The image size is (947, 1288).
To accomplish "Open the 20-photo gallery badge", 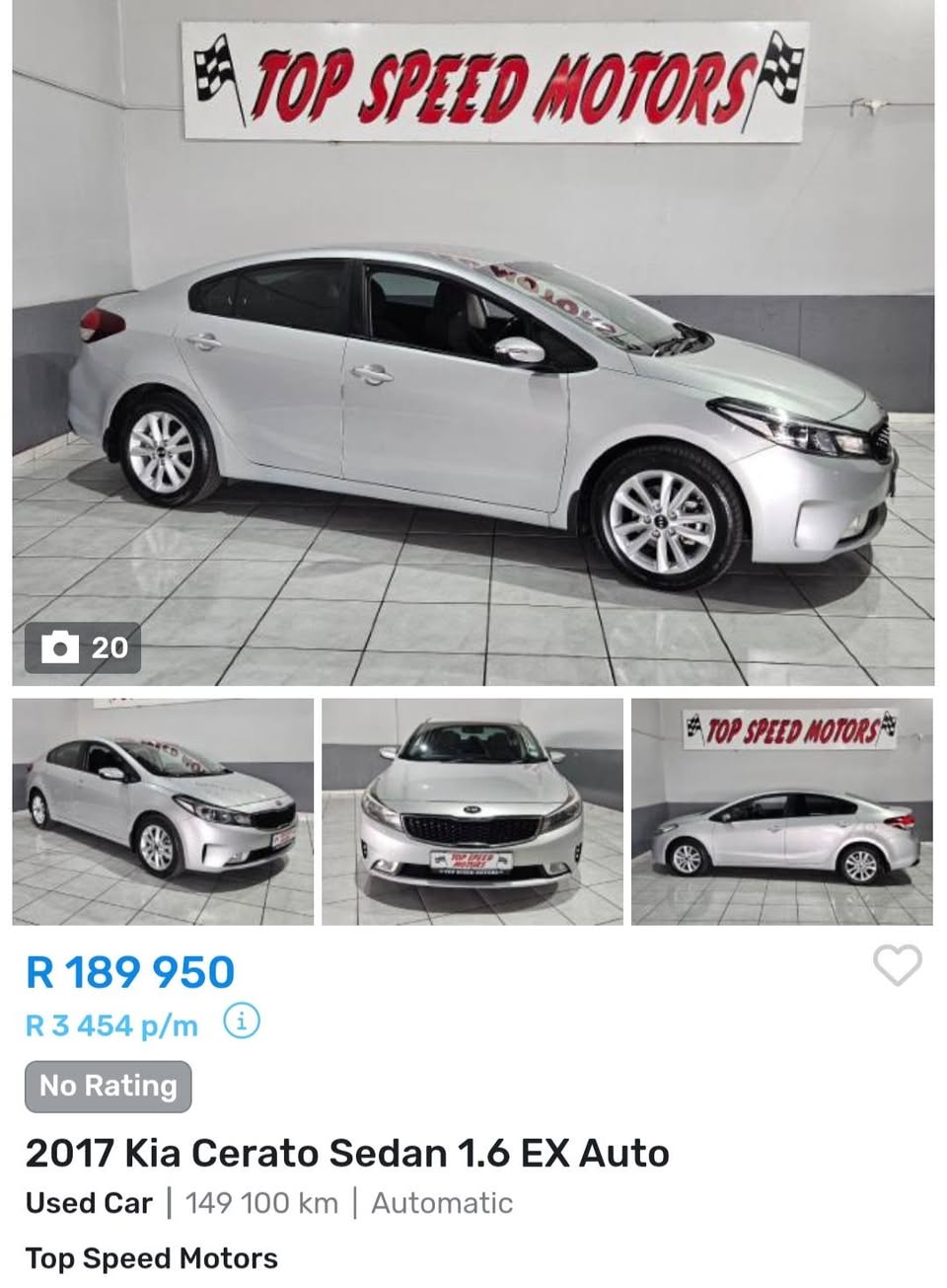I will (83, 647).
